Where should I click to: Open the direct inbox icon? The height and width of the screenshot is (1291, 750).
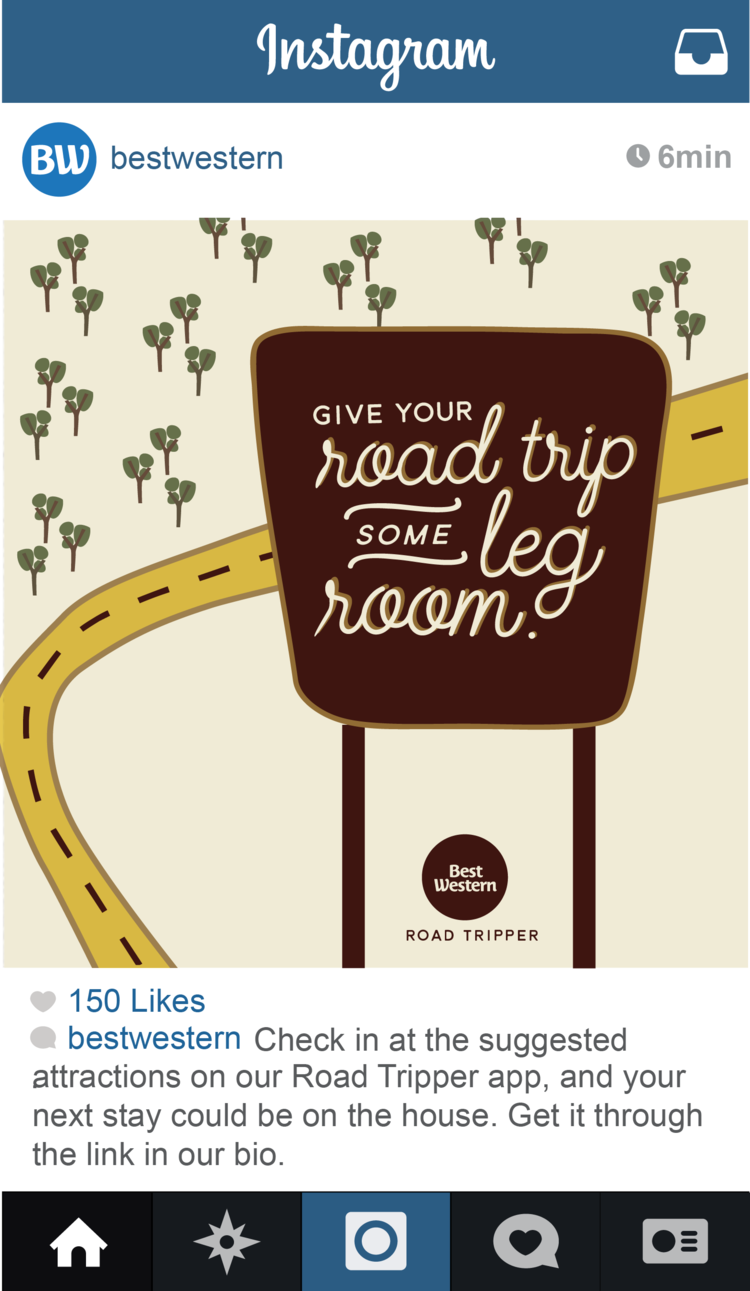click(x=701, y=51)
